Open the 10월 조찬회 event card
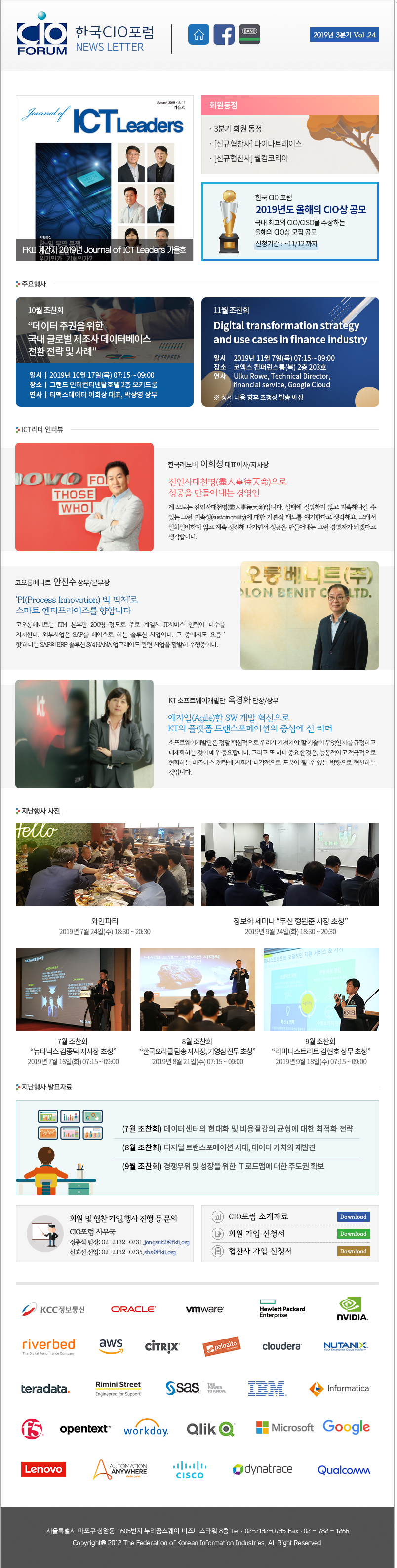Screen dimensions: 397x1568 (104, 351)
